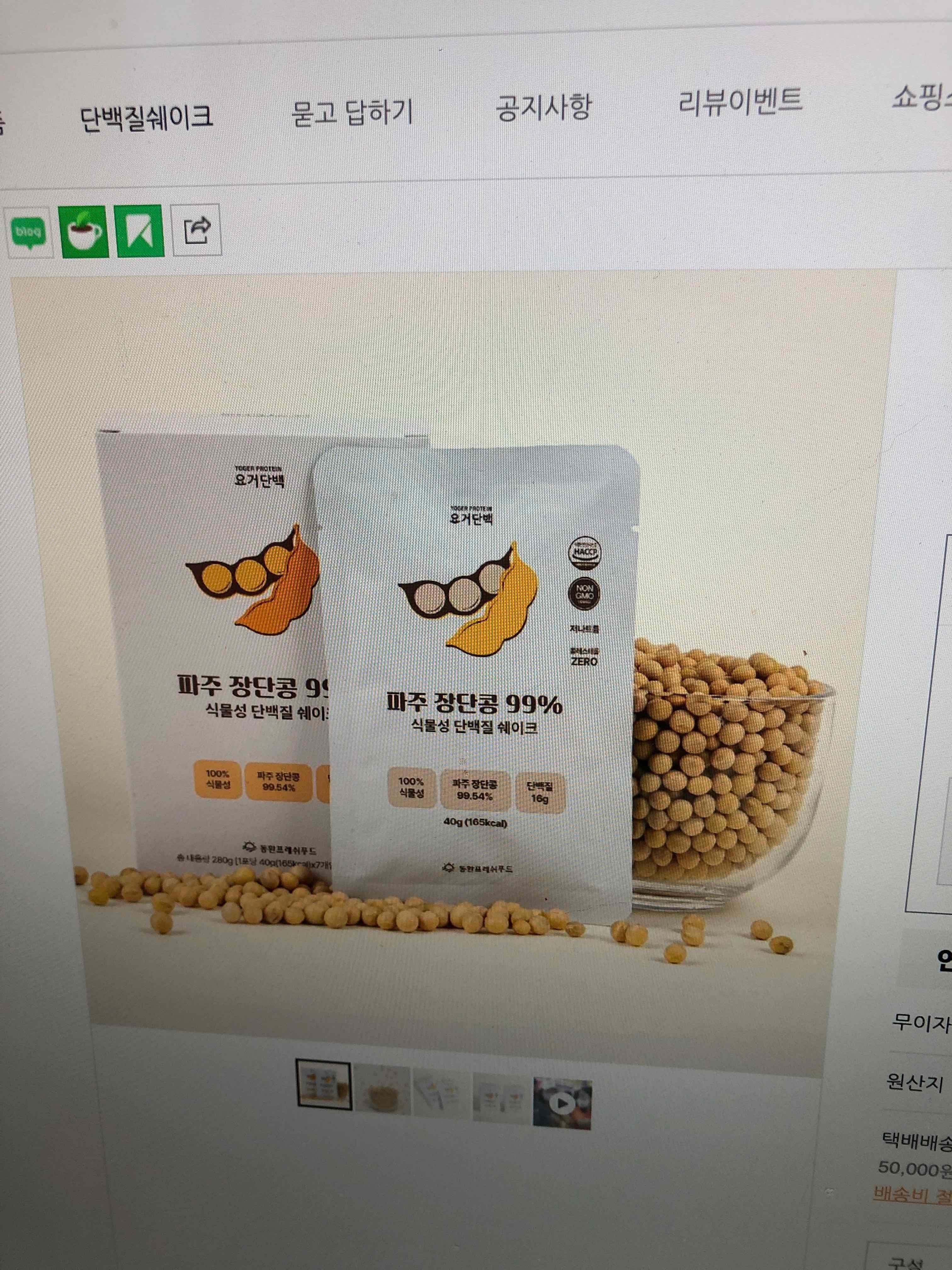View the second product thumbnail image
Image resolution: width=952 pixels, height=1270 pixels.
coord(383,1089)
